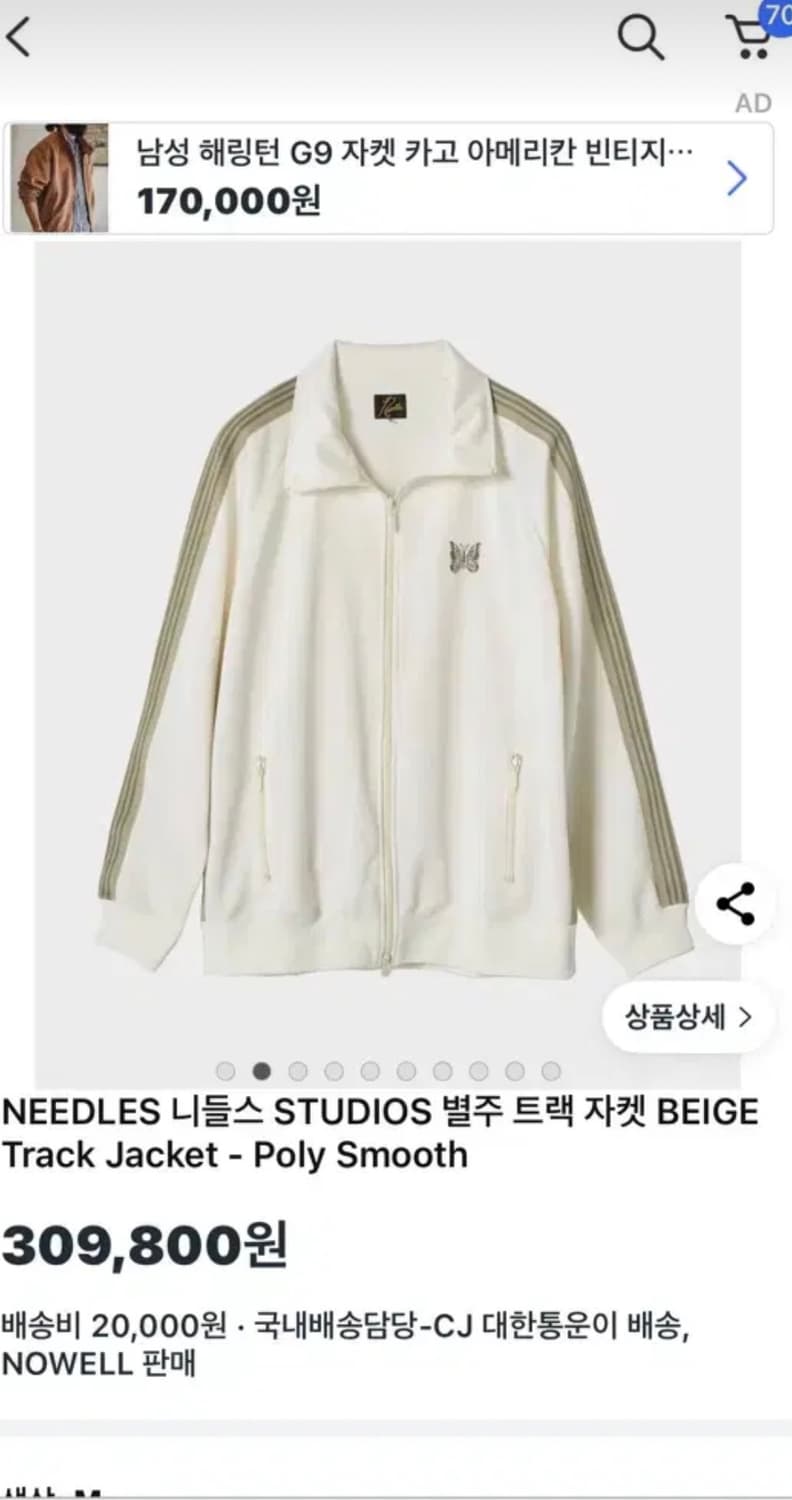Viewport: 792px width, 1500px height.
Task: Tap the 상품상세 button
Action: [684, 1016]
